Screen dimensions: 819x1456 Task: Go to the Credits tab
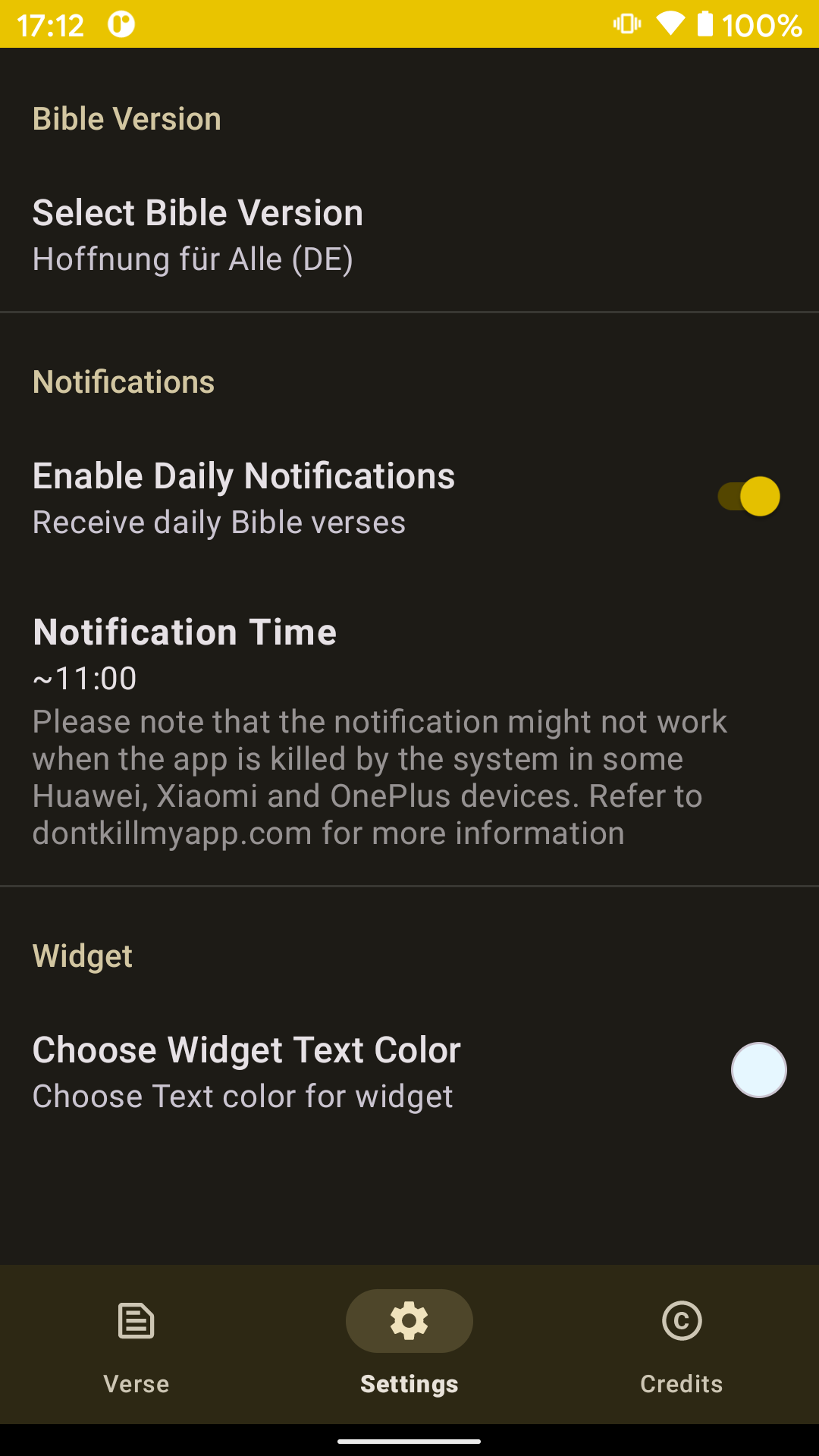point(681,1344)
